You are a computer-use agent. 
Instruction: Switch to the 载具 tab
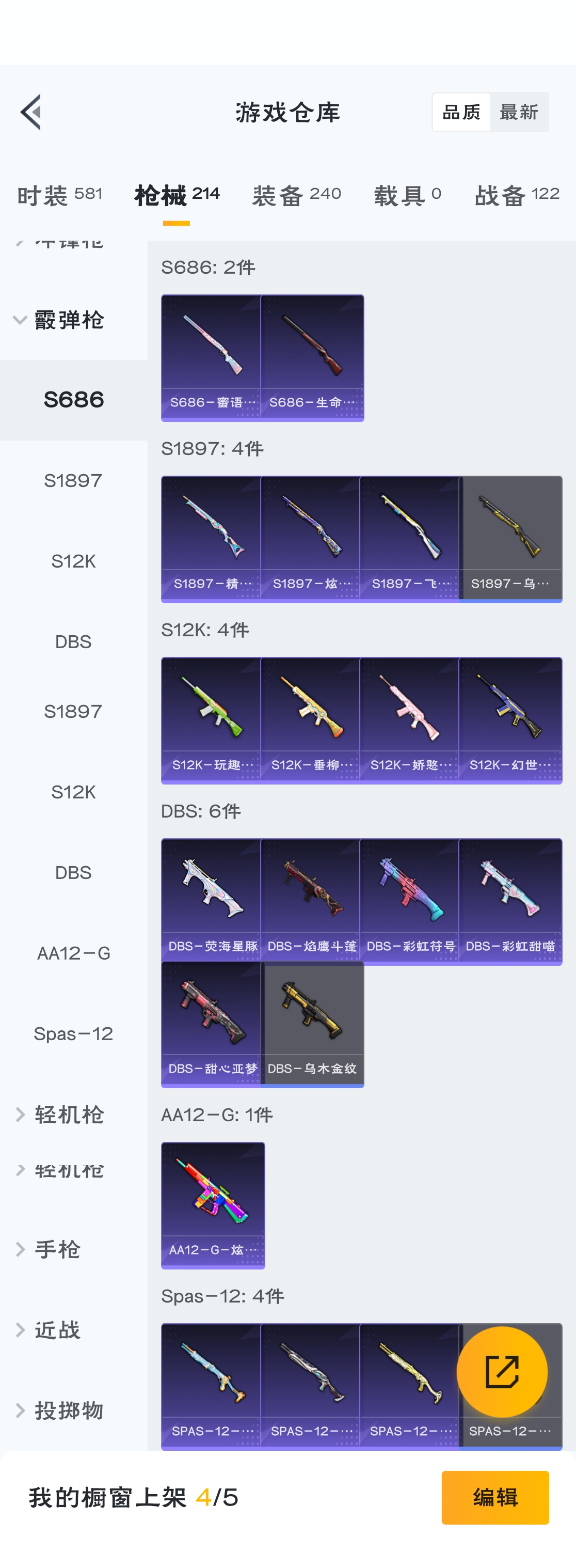pos(407,195)
